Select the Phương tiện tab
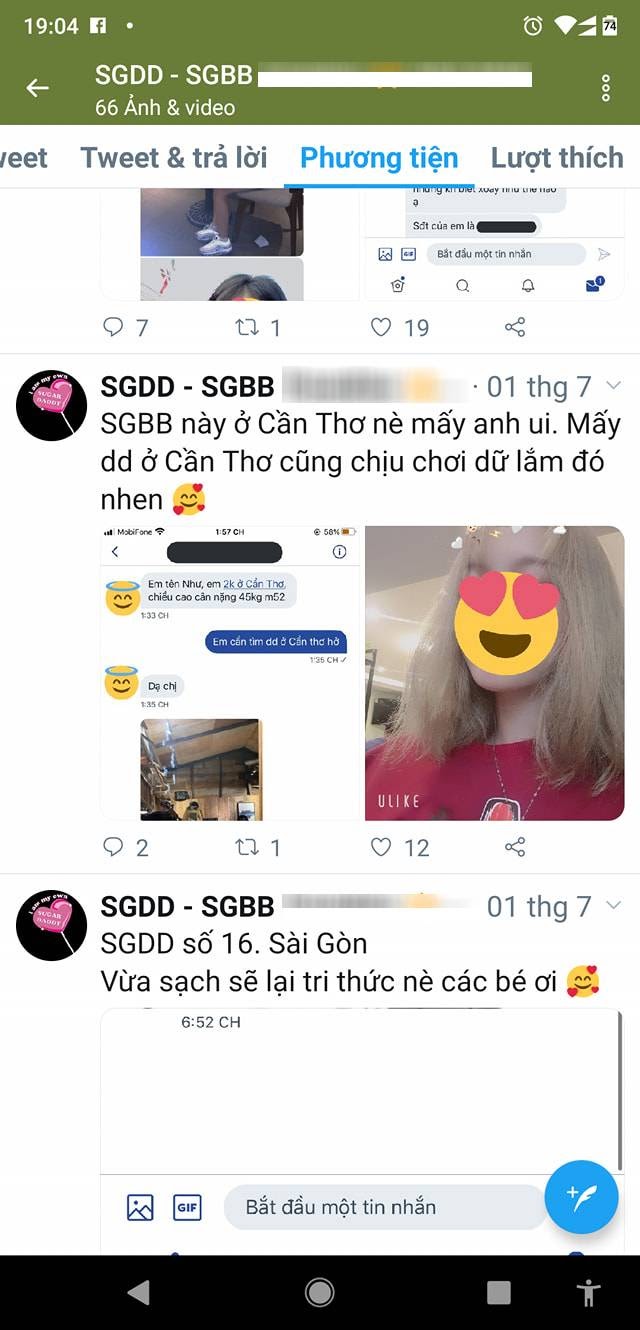The width and height of the screenshot is (640, 1330). point(379,158)
